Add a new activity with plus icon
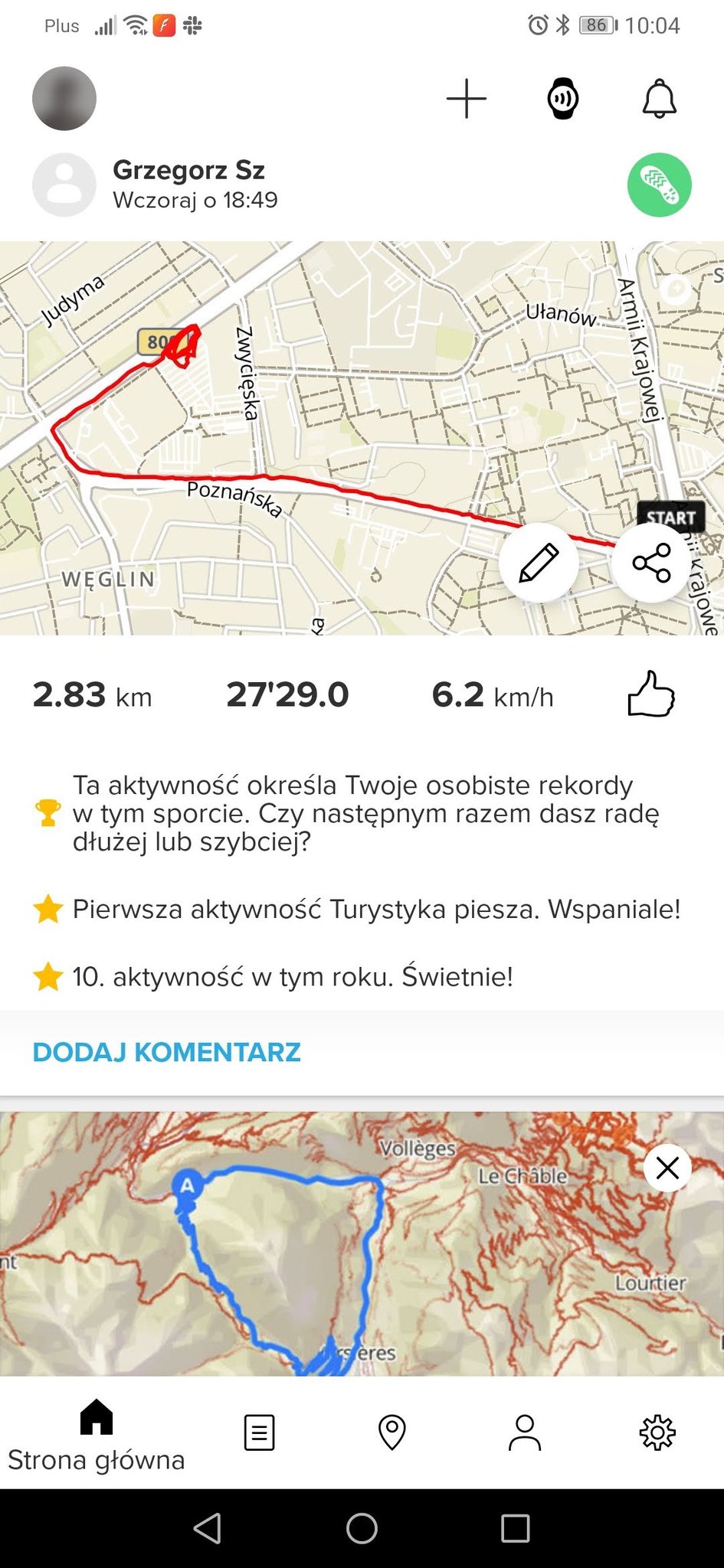The image size is (724, 1568). (466, 99)
